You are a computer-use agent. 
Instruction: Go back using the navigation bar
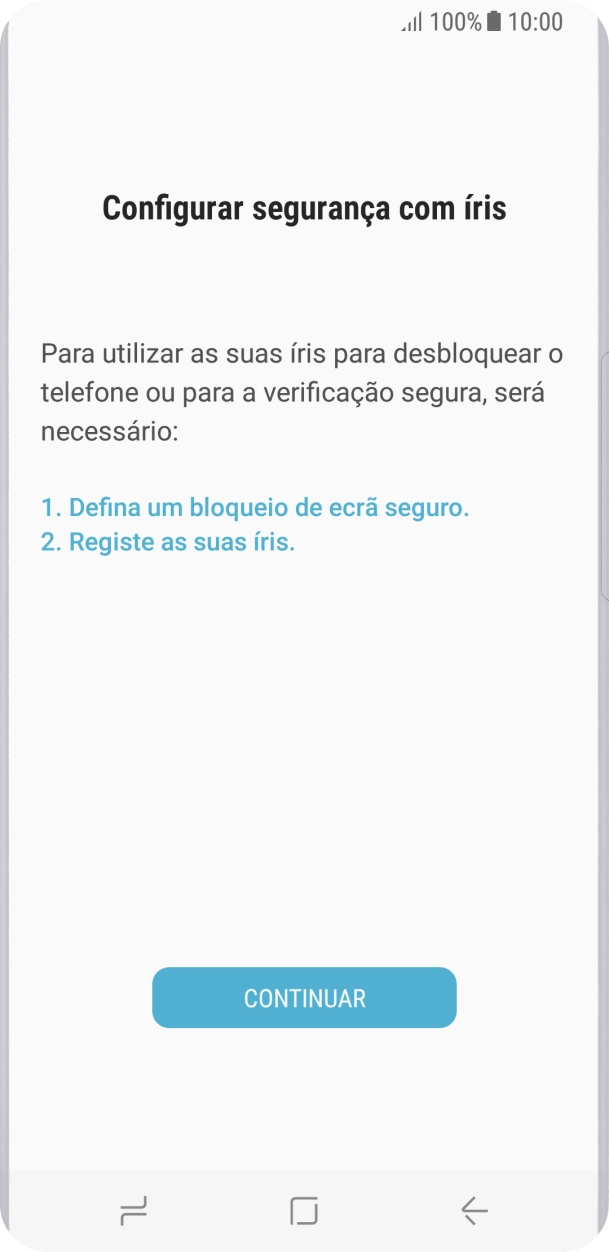click(474, 1211)
